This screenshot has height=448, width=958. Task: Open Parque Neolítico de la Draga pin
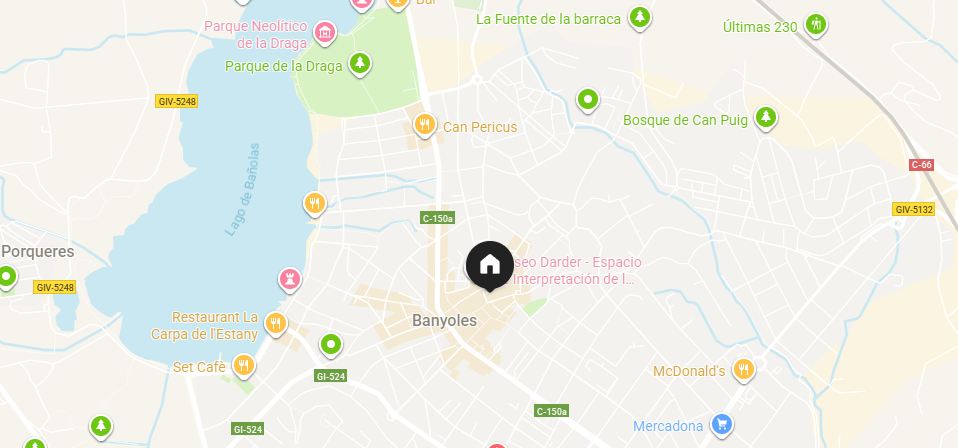click(x=323, y=34)
